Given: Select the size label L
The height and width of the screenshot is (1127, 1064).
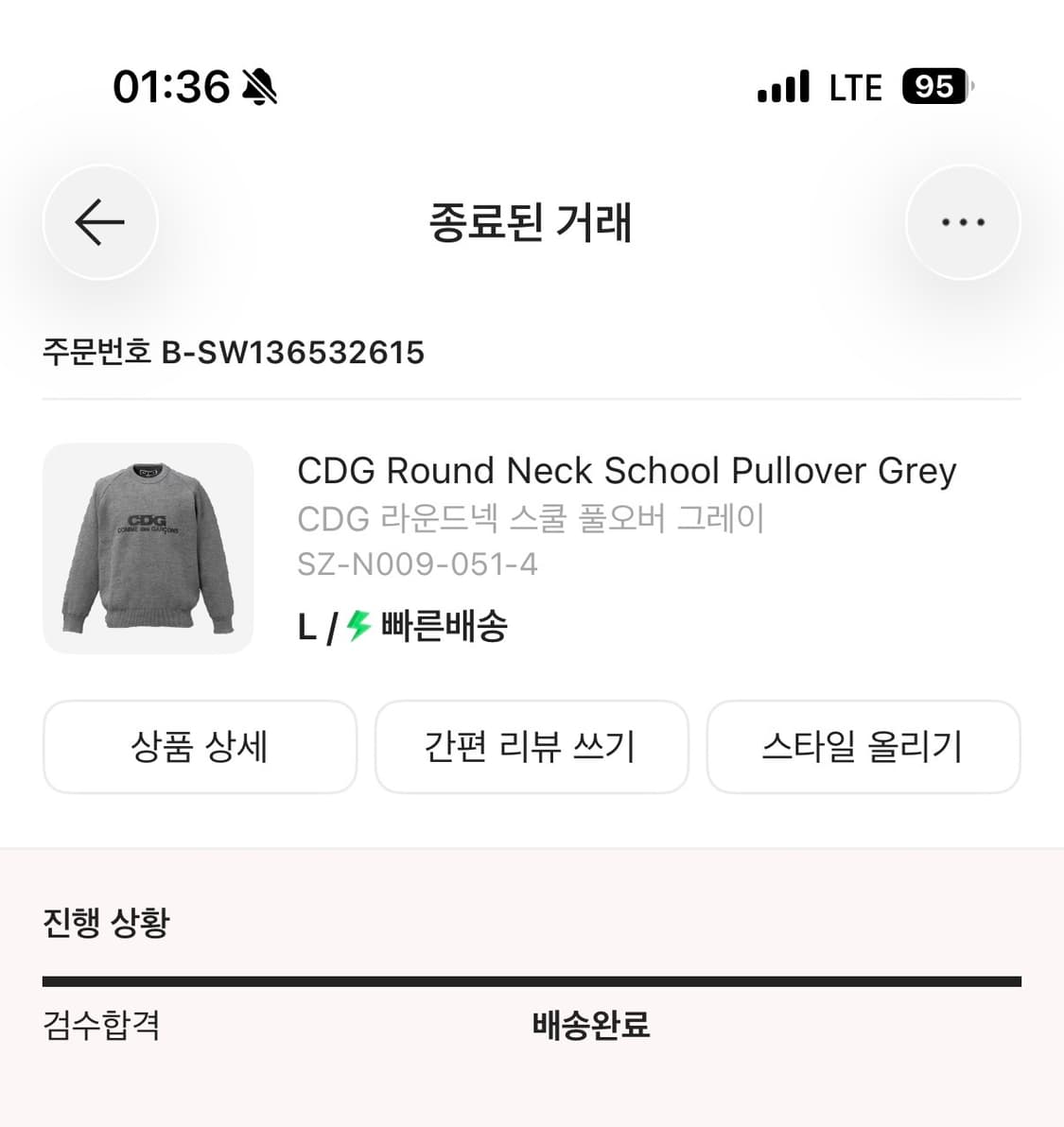Looking at the screenshot, I should [x=305, y=625].
